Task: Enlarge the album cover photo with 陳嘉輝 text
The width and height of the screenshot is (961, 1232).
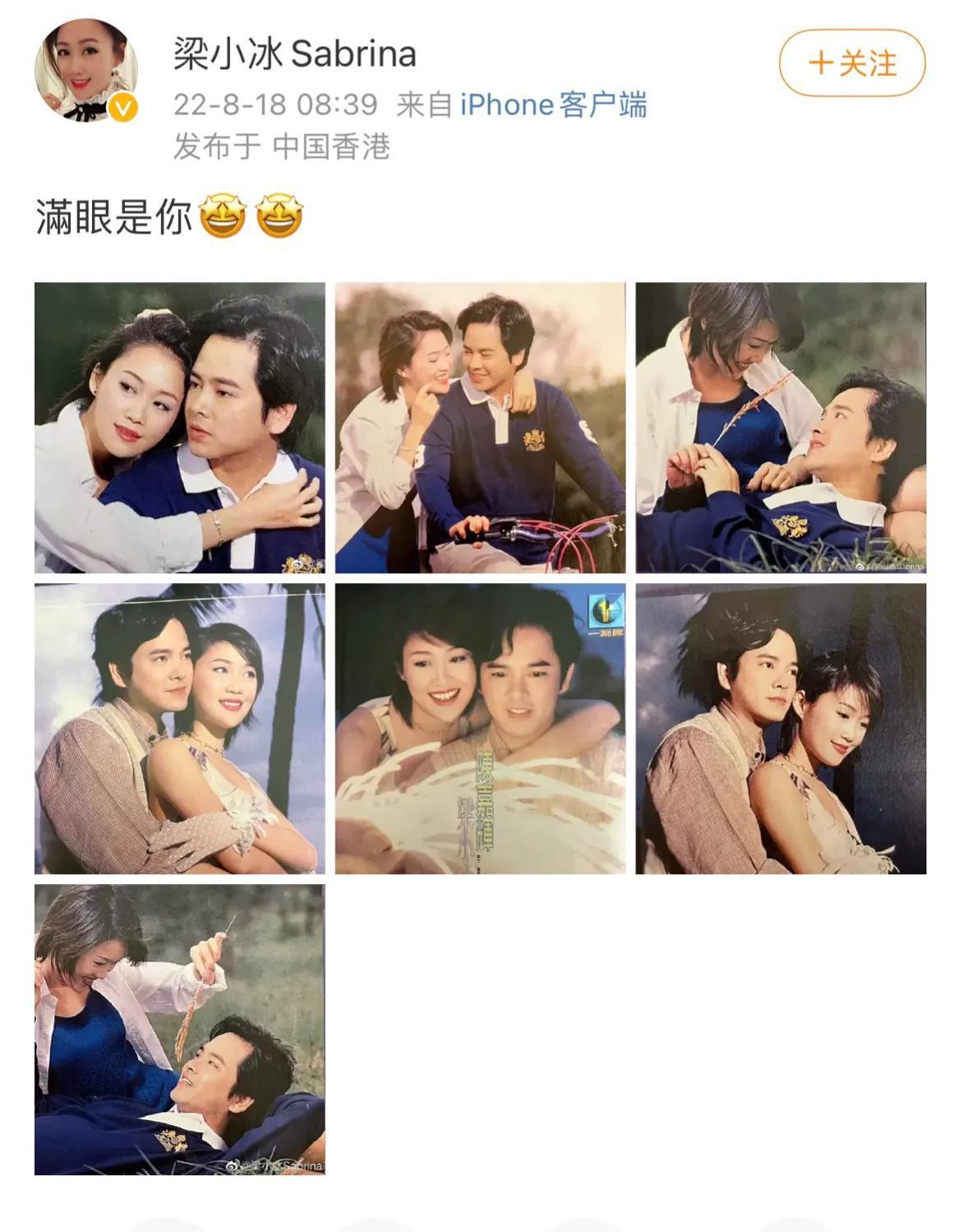Action: (x=480, y=729)
